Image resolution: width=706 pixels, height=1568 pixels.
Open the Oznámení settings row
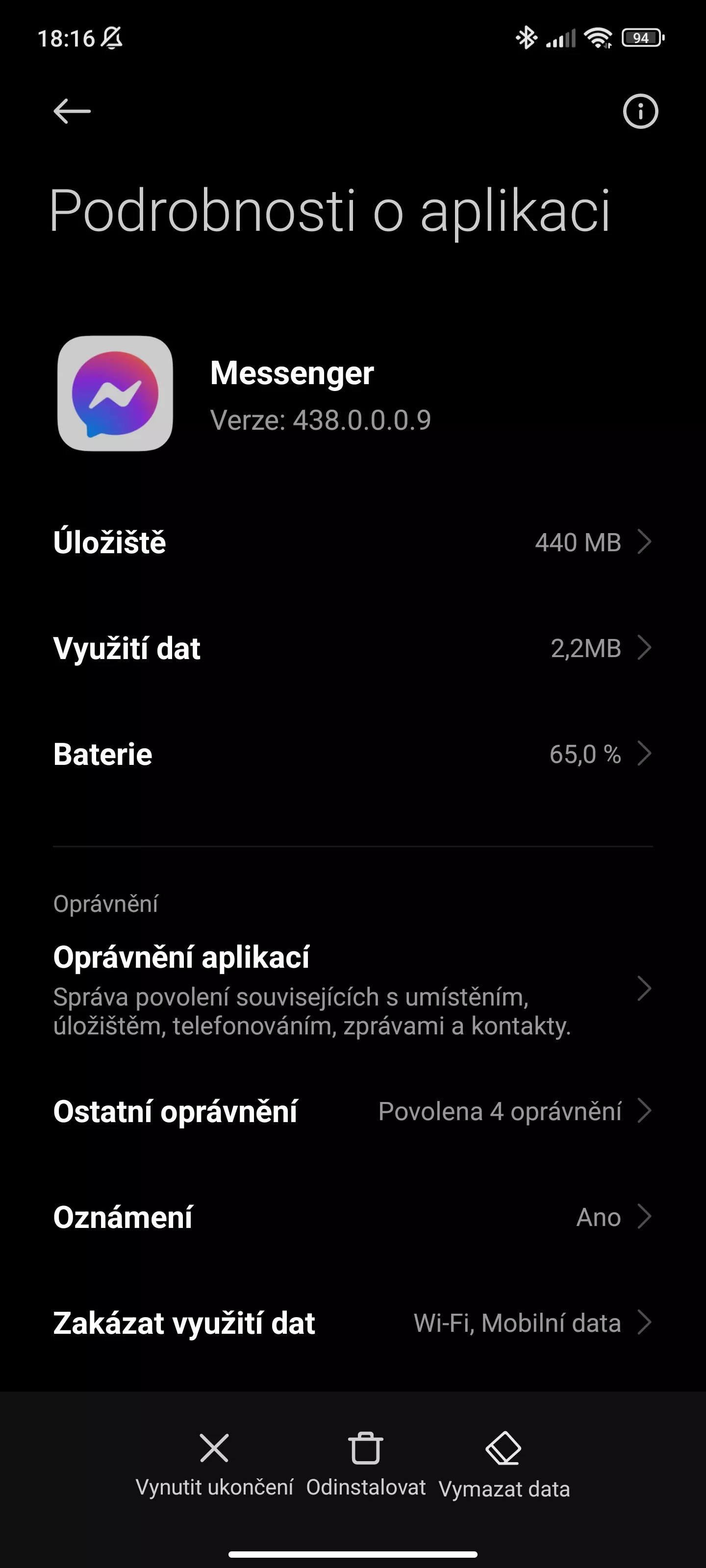click(x=353, y=1217)
